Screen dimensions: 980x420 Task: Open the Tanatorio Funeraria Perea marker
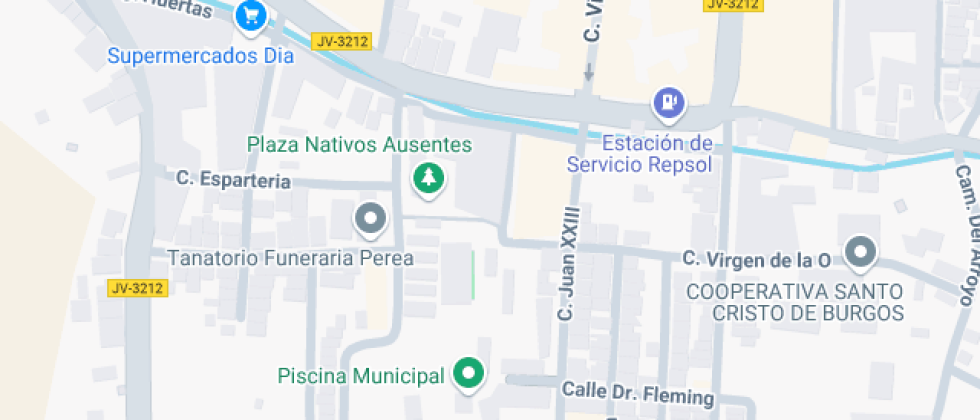click(x=371, y=218)
